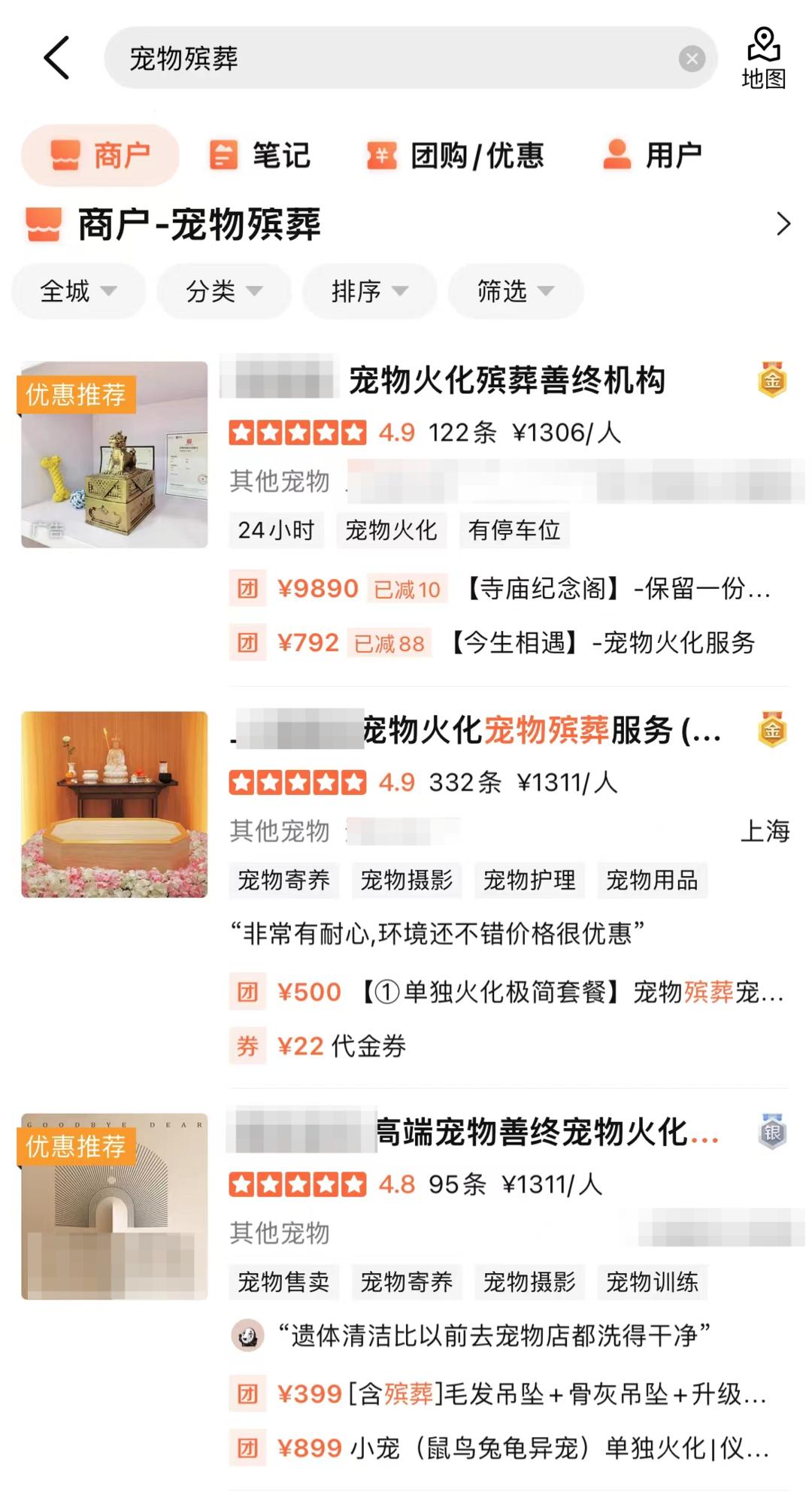Switch to the 笔记 tab
The image size is (812, 1510).
coord(260,156)
